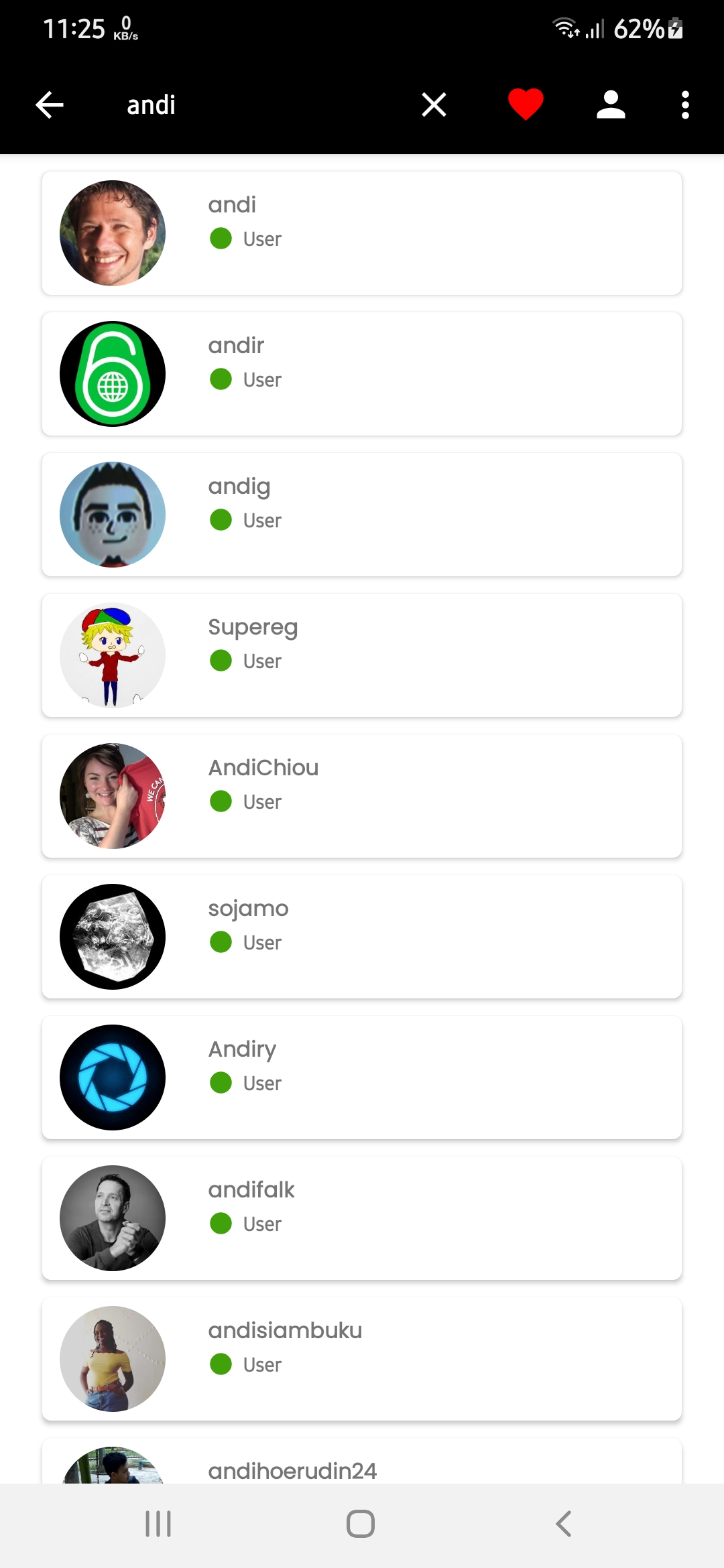Tap andifalk's grayscale profile photo

click(112, 1218)
